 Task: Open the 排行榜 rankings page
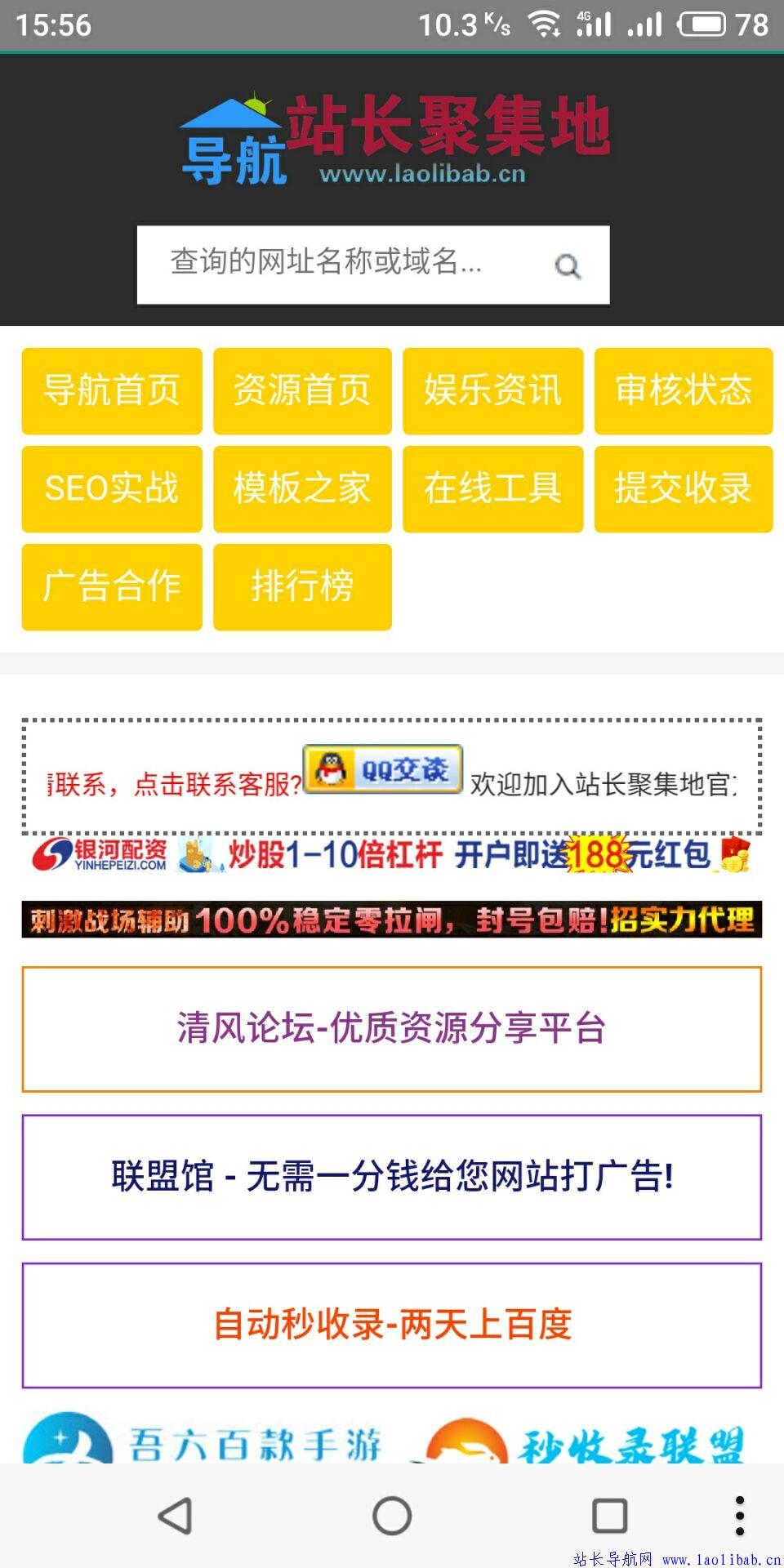[x=302, y=586]
